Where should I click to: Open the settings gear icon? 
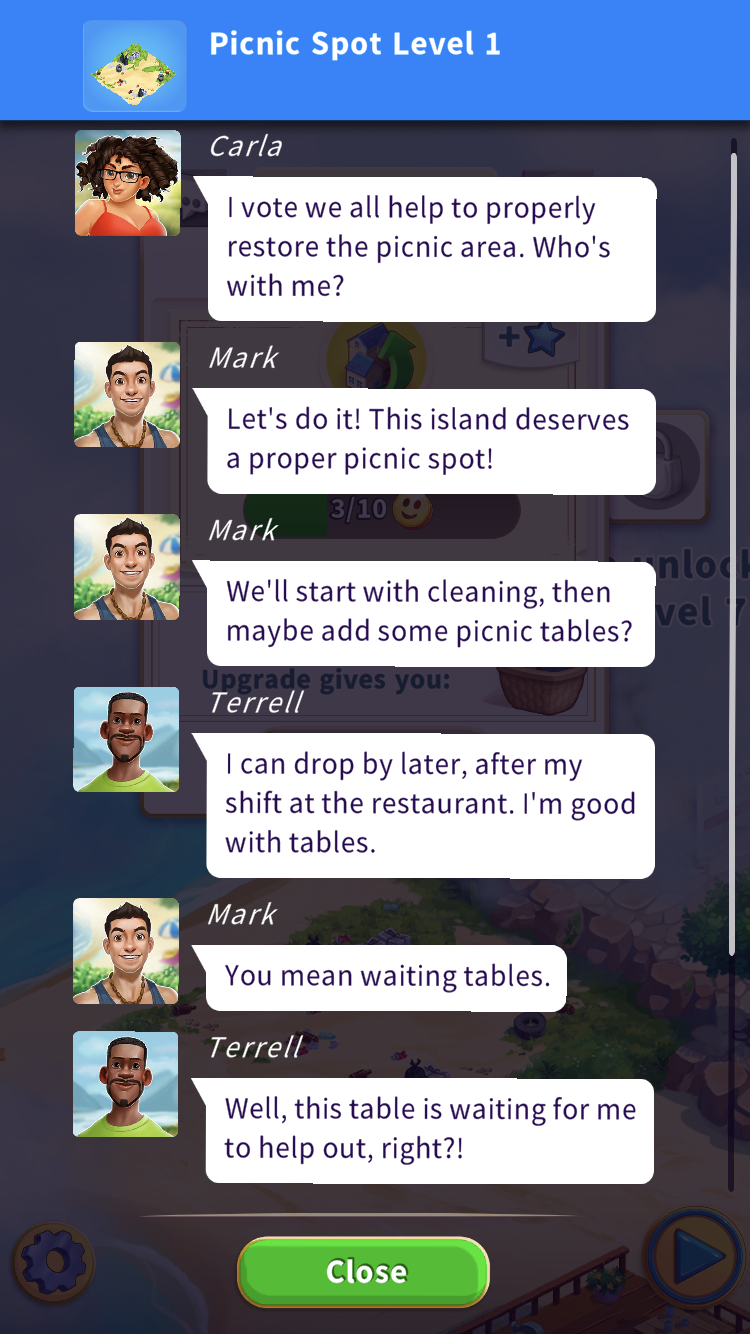coord(54,1261)
